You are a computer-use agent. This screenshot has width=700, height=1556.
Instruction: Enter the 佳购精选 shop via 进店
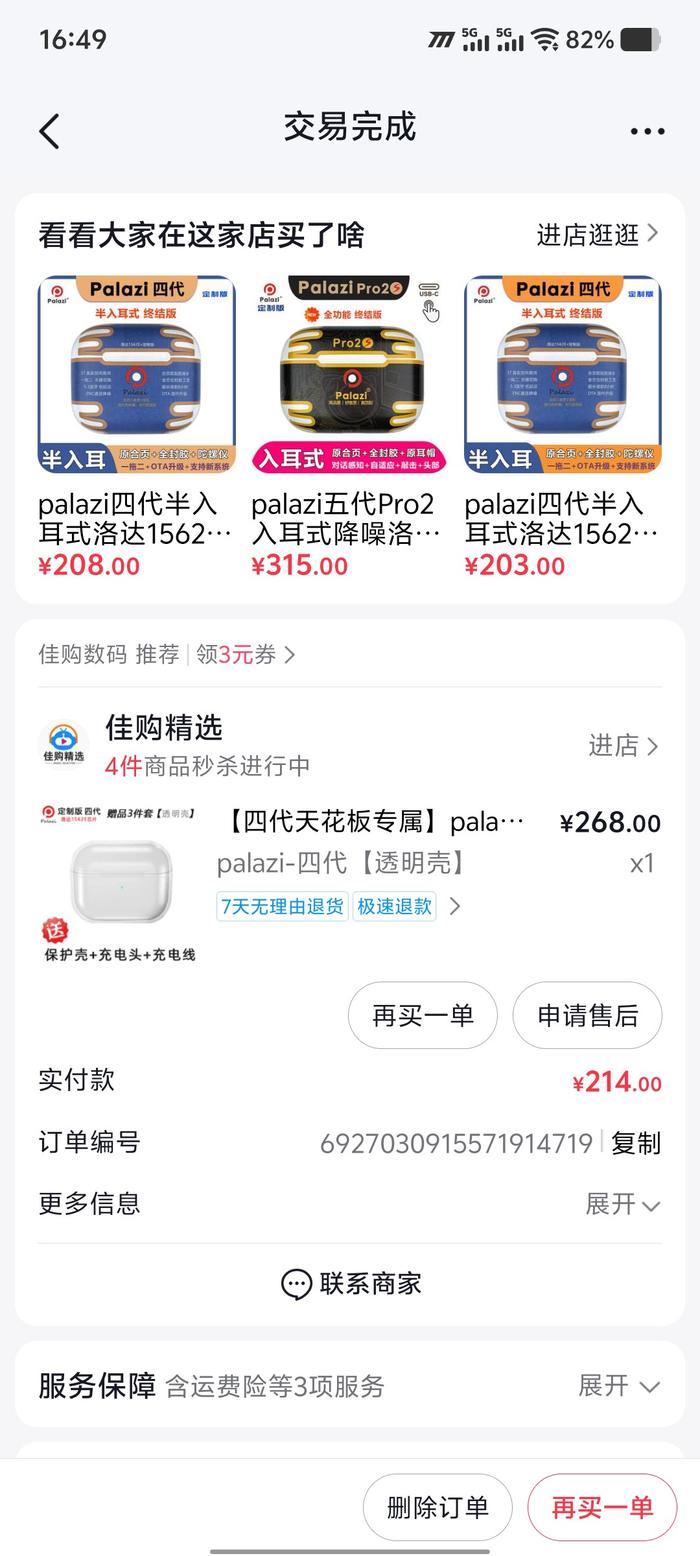622,746
